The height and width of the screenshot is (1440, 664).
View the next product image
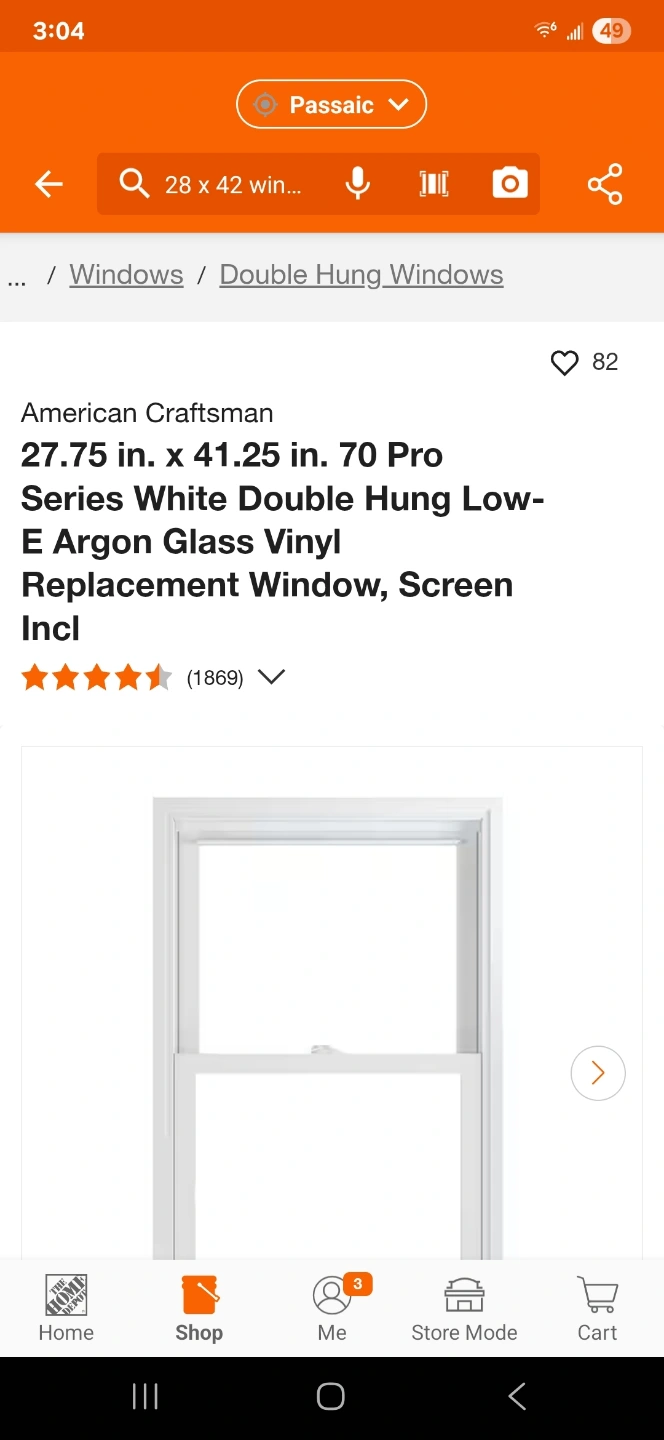click(598, 1073)
